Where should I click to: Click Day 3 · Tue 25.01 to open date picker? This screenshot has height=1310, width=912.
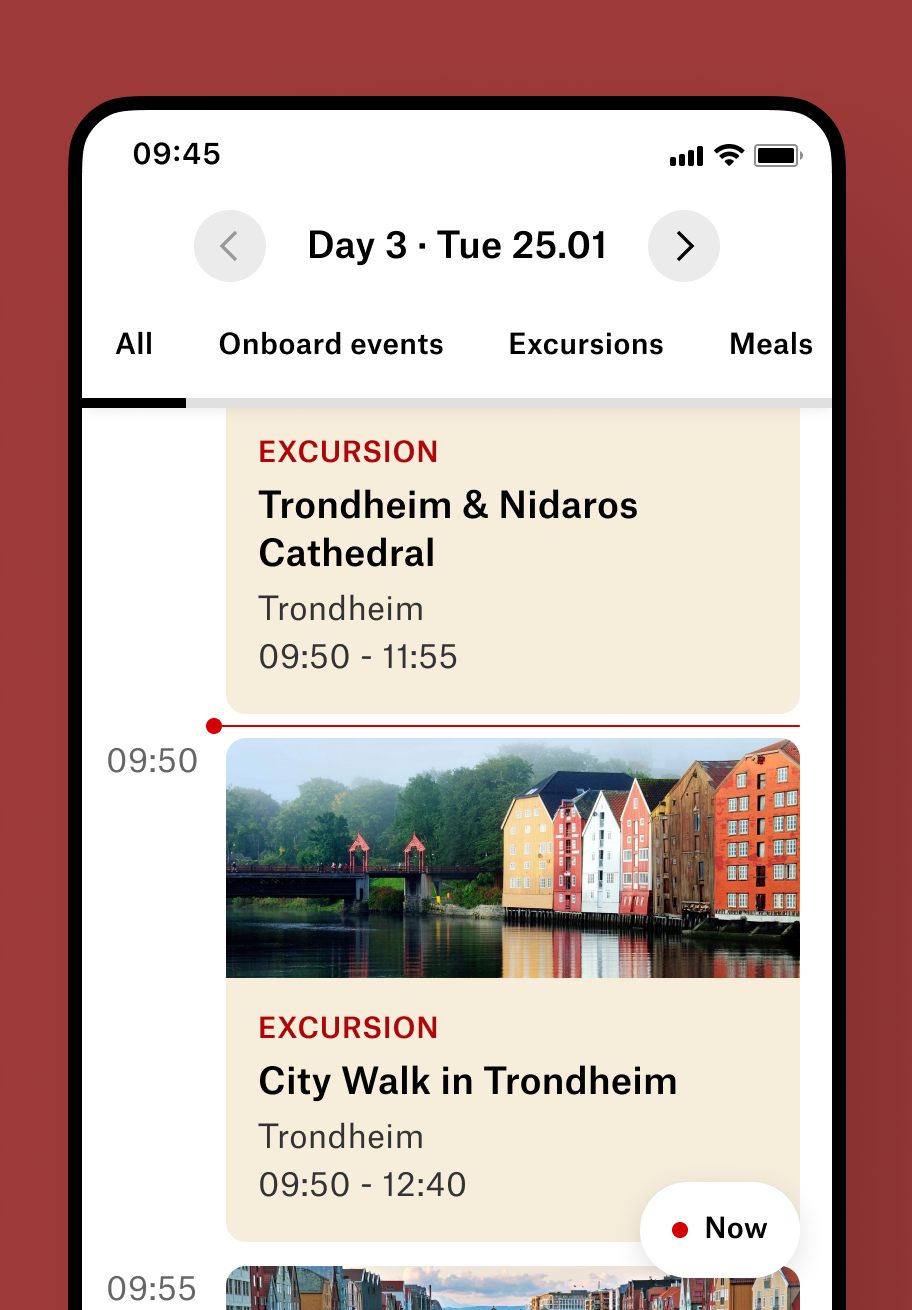[x=457, y=246]
